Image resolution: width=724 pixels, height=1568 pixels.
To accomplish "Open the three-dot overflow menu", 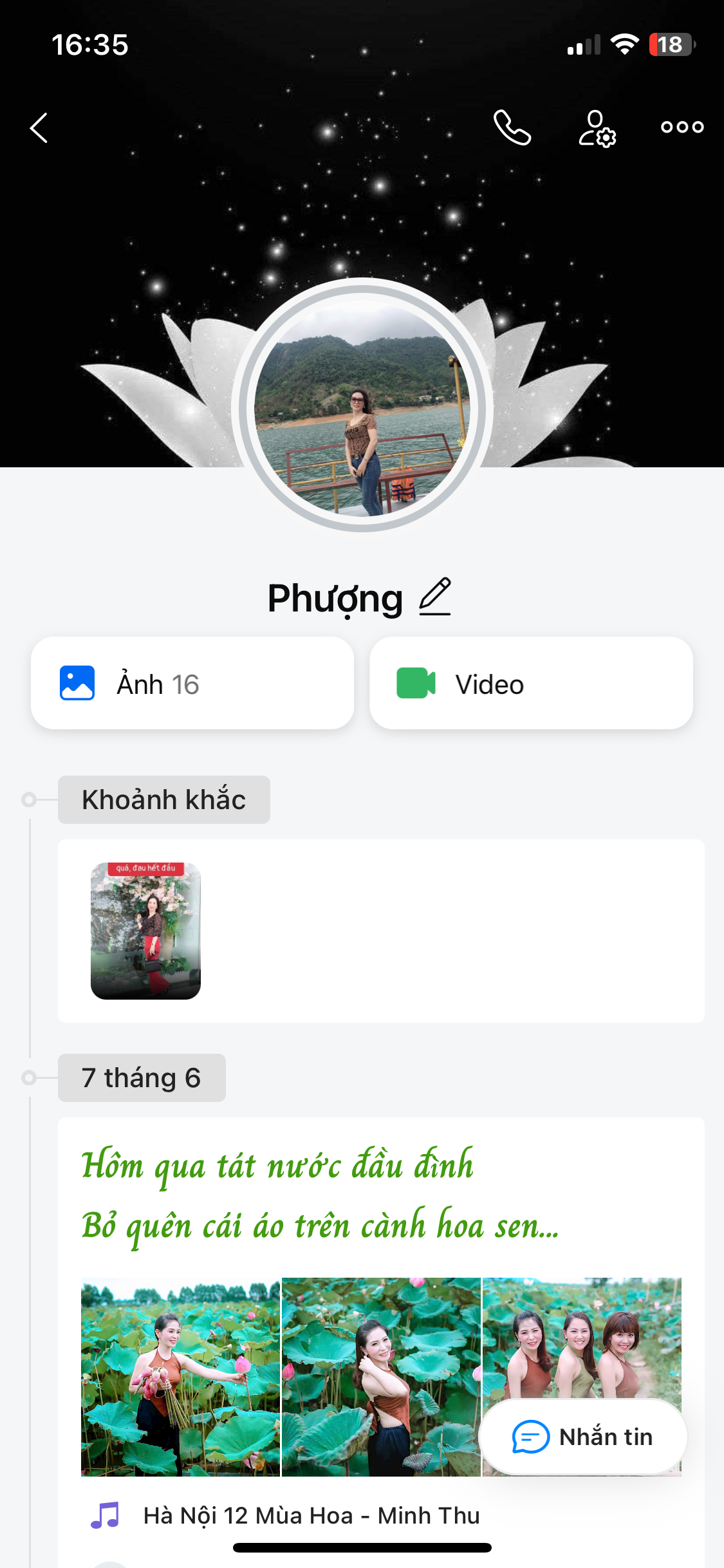I will (682, 127).
